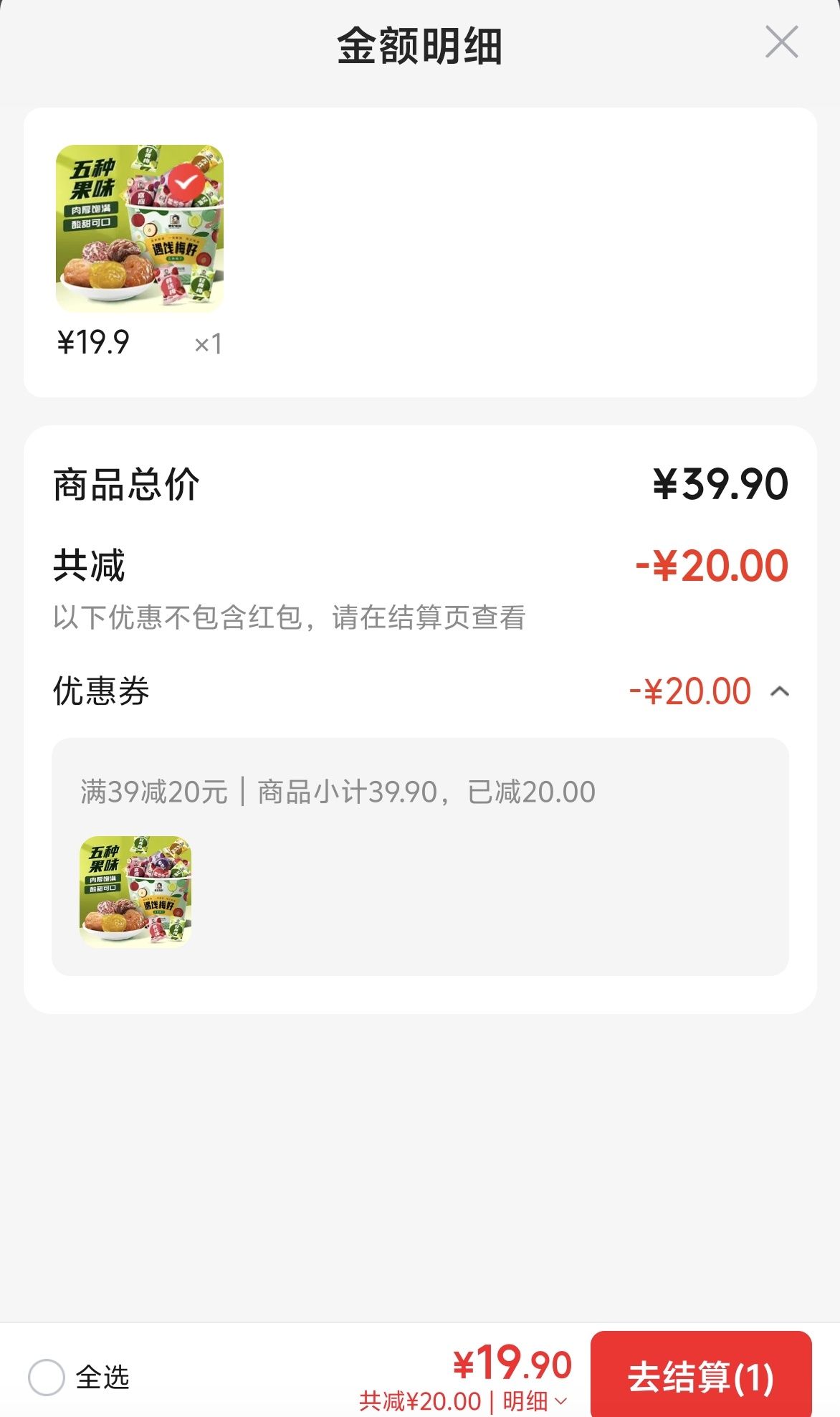Image resolution: width=840 pixels, height=1417 pixels.
Task: Select the 全选 checkbox
Action: (47, 1378)
